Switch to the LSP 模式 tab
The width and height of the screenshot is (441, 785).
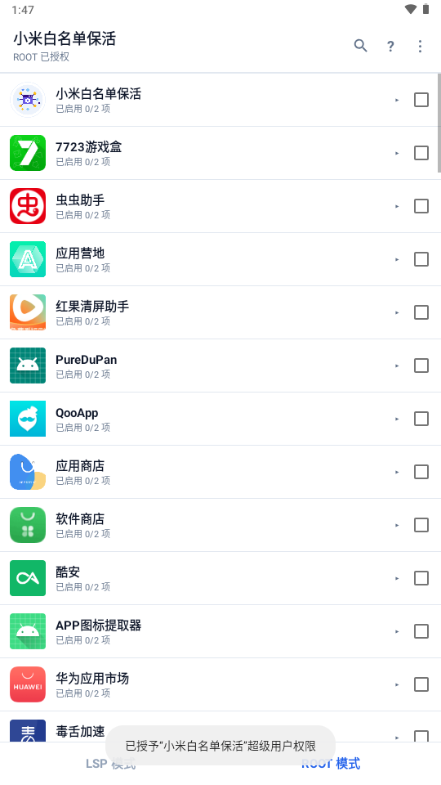(111, 763)
